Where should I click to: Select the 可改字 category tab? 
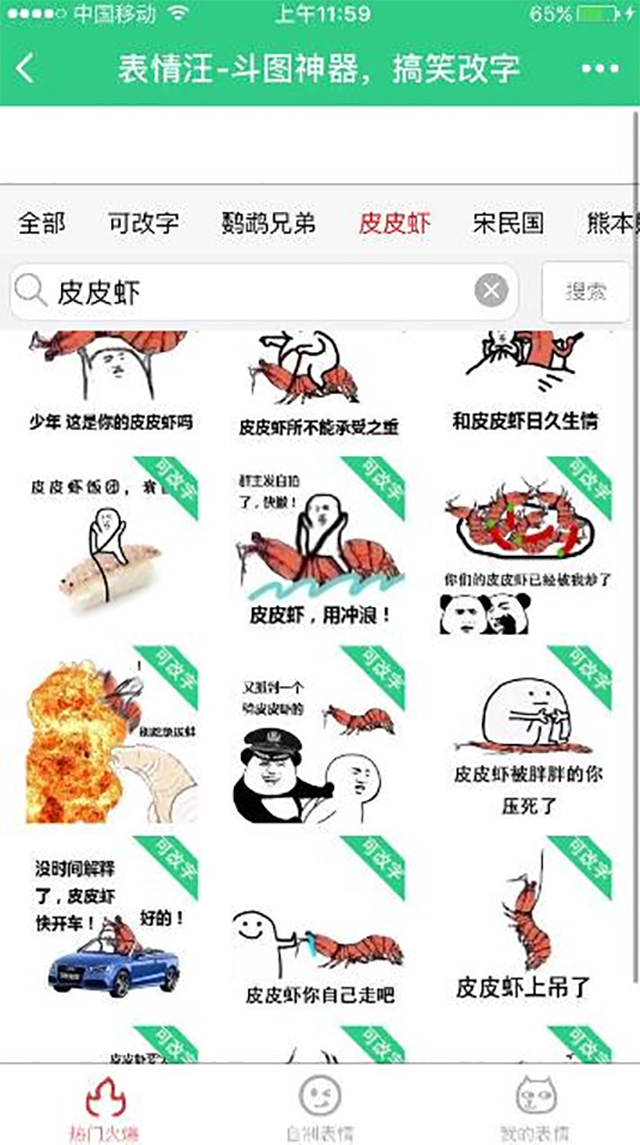tap(144, 222)
